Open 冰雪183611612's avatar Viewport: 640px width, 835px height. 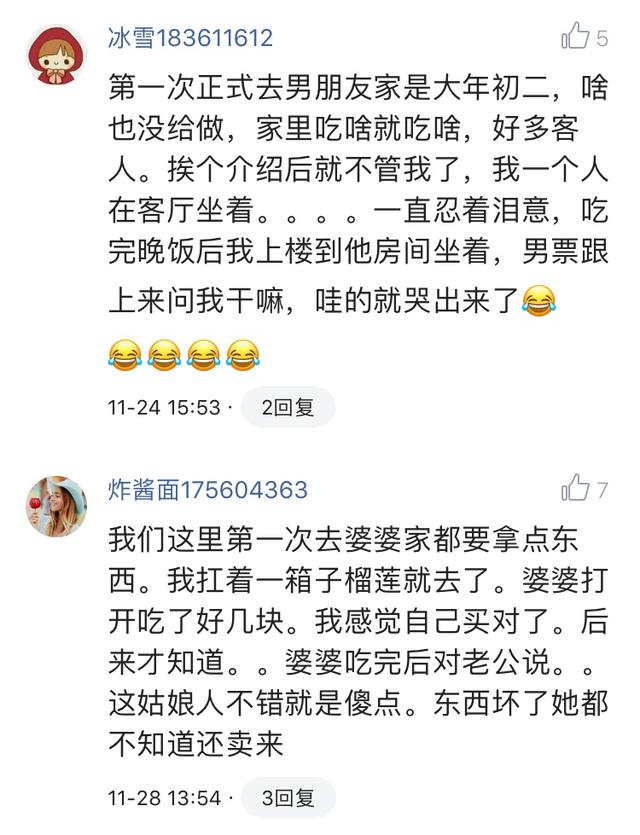(x=55, y=55)
